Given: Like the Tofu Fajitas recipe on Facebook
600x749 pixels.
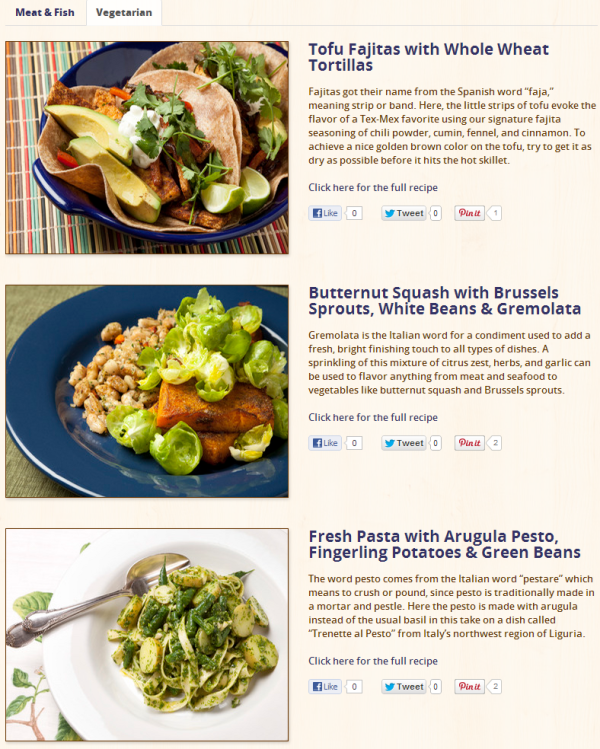Looking at the screenshot, I should click(325, 213).
